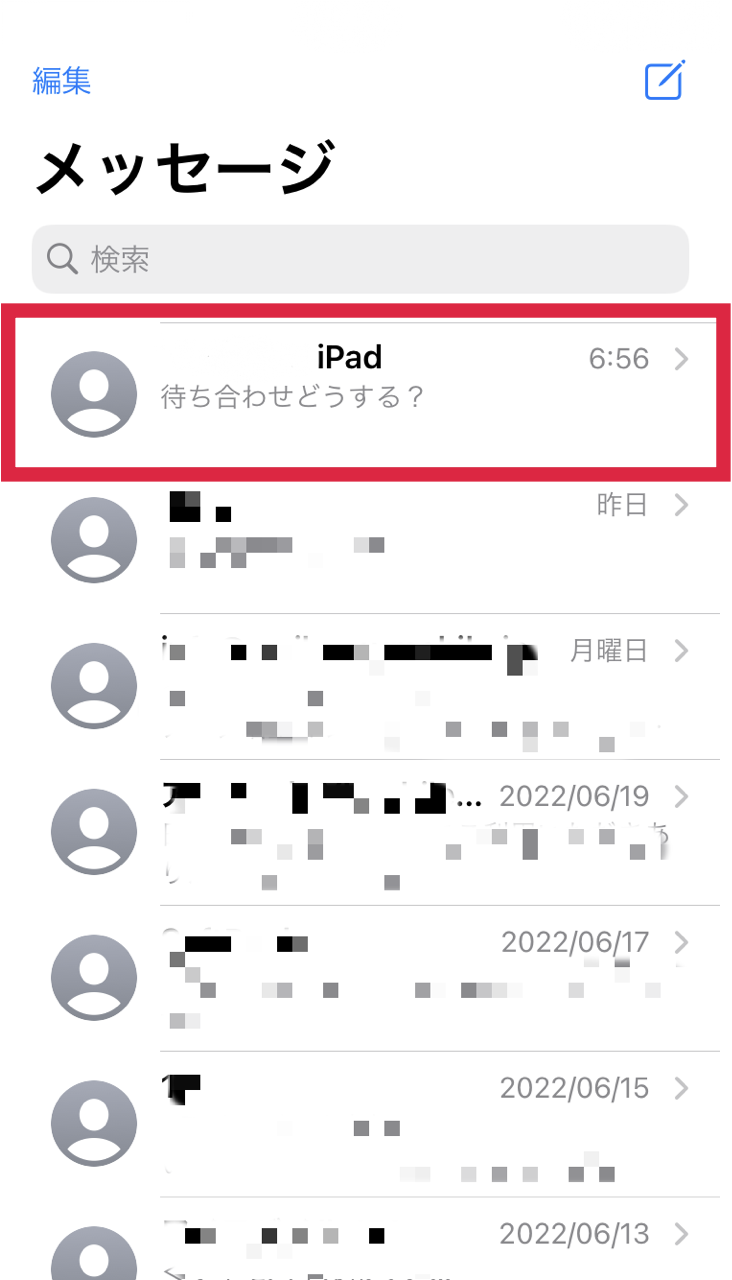
Task: Open the iPad conversation from 6:56
Action: point(366,394)
